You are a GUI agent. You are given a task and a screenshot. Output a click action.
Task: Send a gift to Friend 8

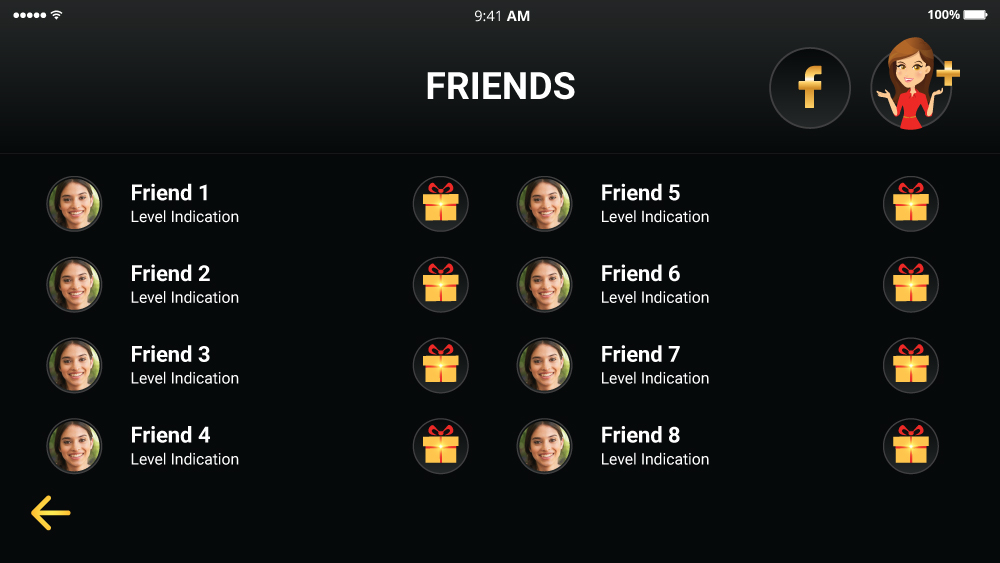pos(910,446)
